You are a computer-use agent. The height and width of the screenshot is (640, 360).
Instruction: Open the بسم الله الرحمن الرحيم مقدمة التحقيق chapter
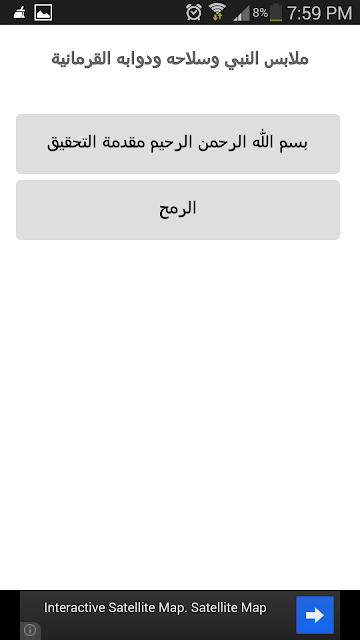coord(178,144)
